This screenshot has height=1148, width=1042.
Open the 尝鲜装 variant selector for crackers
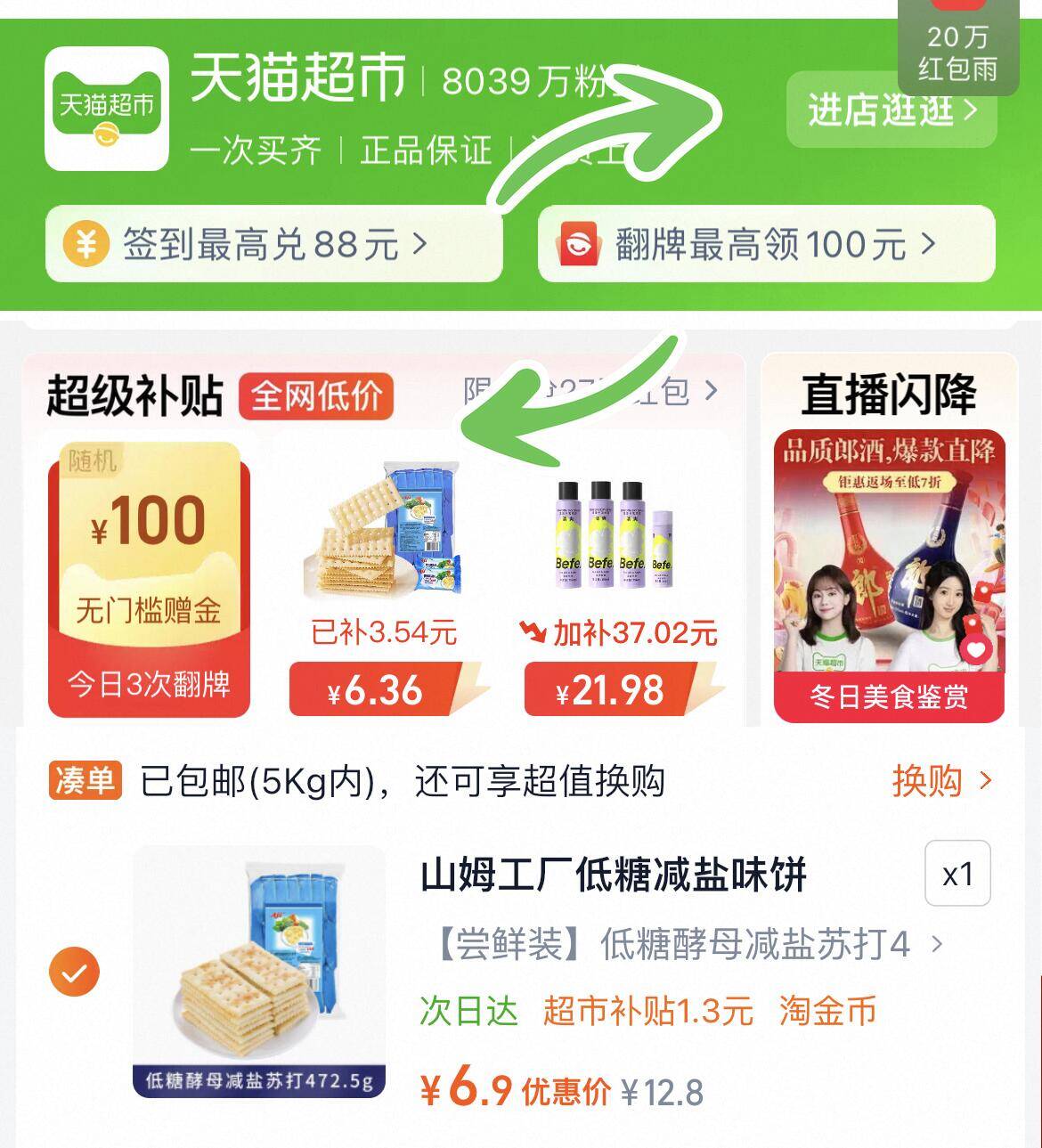tap(686, 943)
